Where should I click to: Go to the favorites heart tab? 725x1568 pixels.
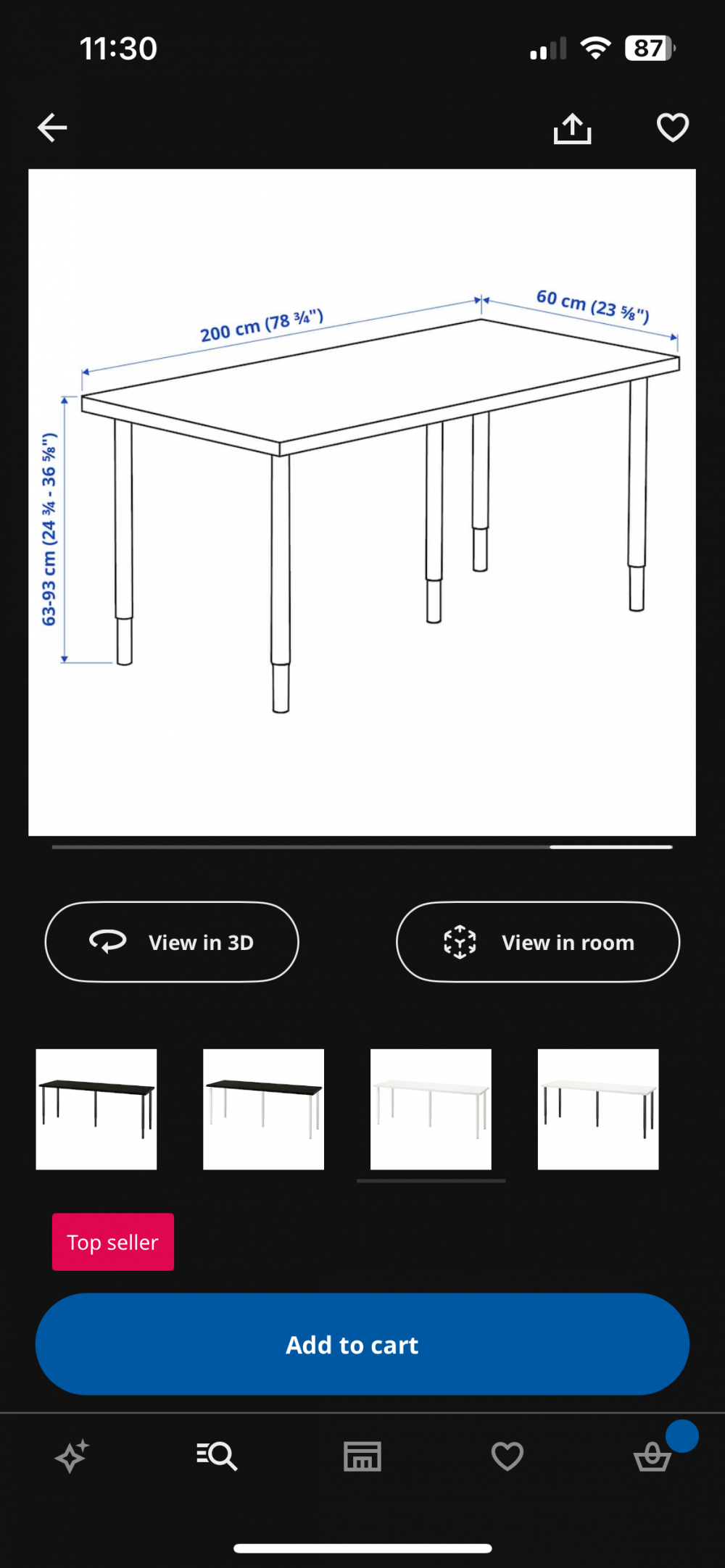[507, 1456]
